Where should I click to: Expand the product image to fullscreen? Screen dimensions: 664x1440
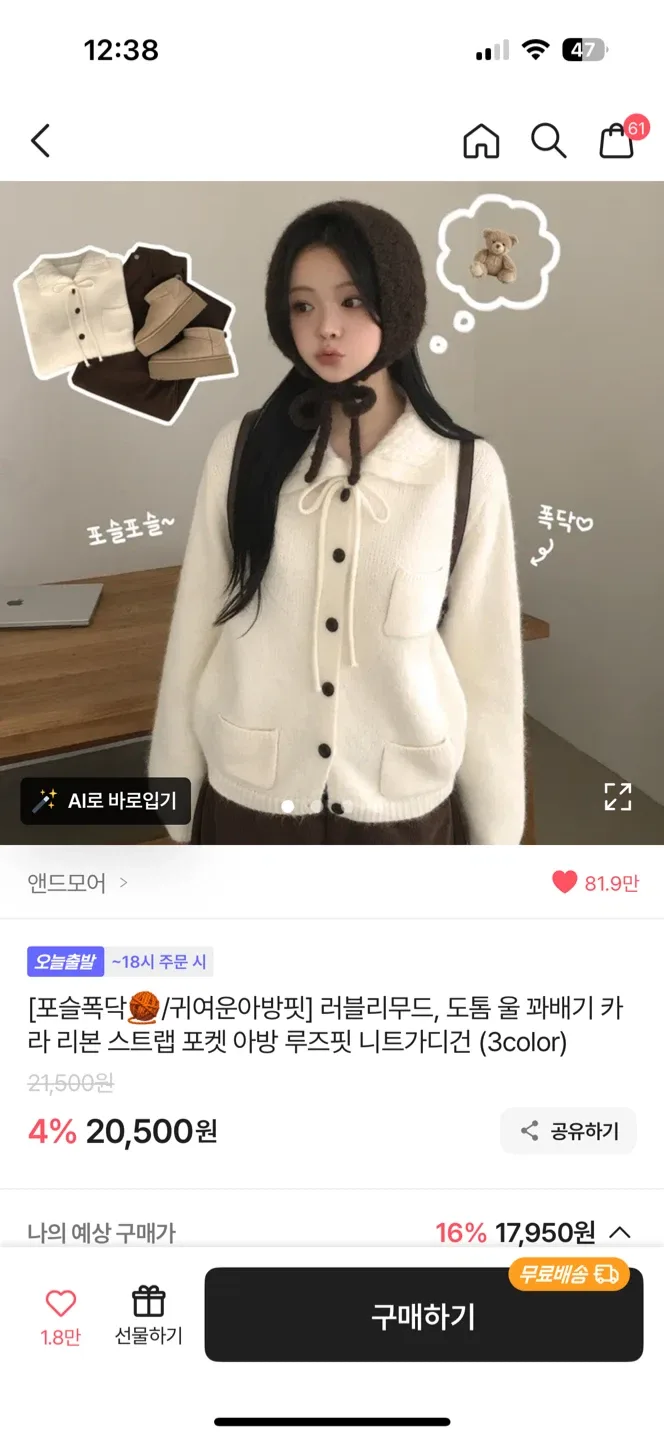click(x=618, y=797)
